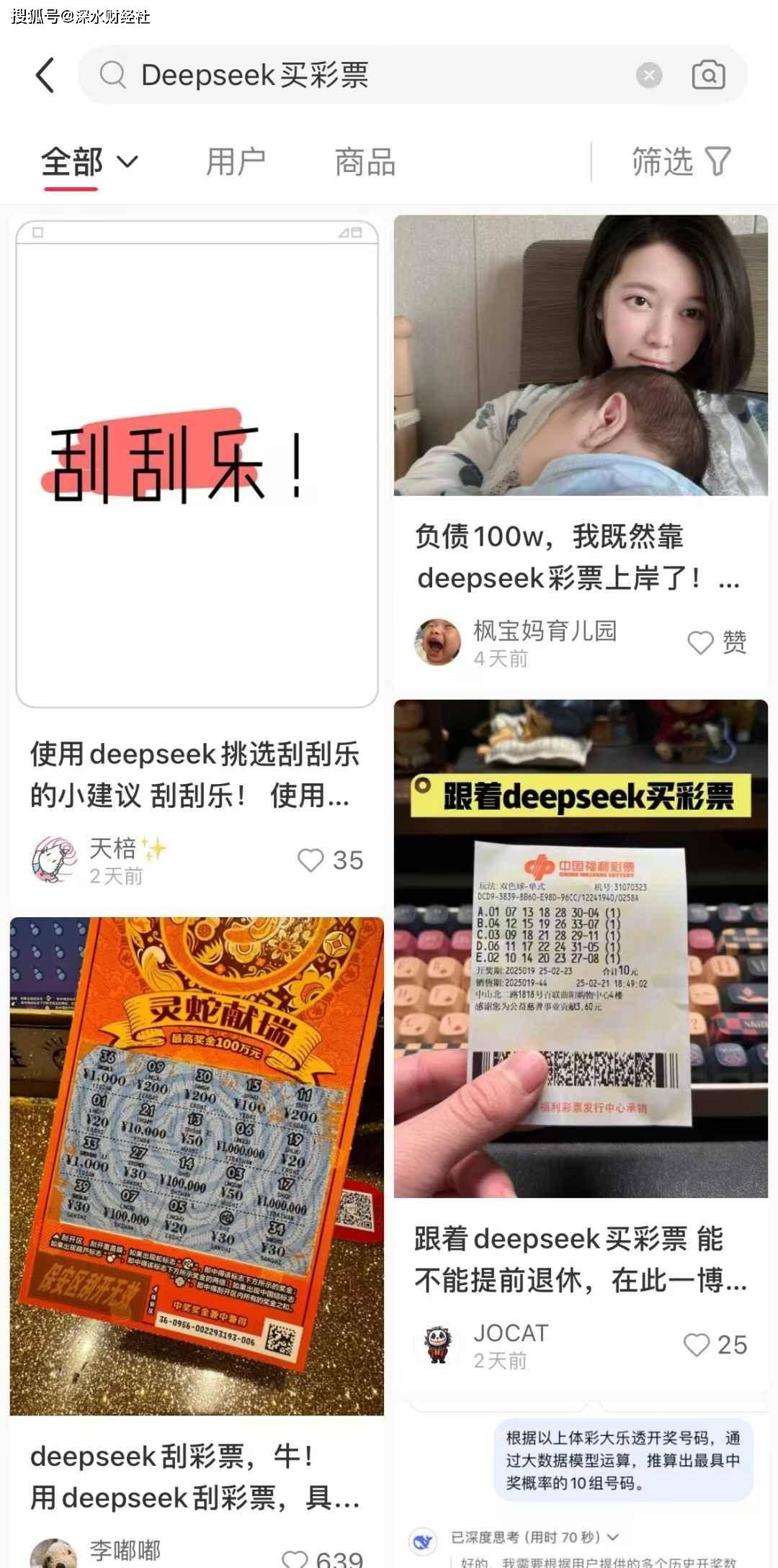
Task: Open the 灵蛇献瑞 scratch card post
Action: pos(197,1166)
